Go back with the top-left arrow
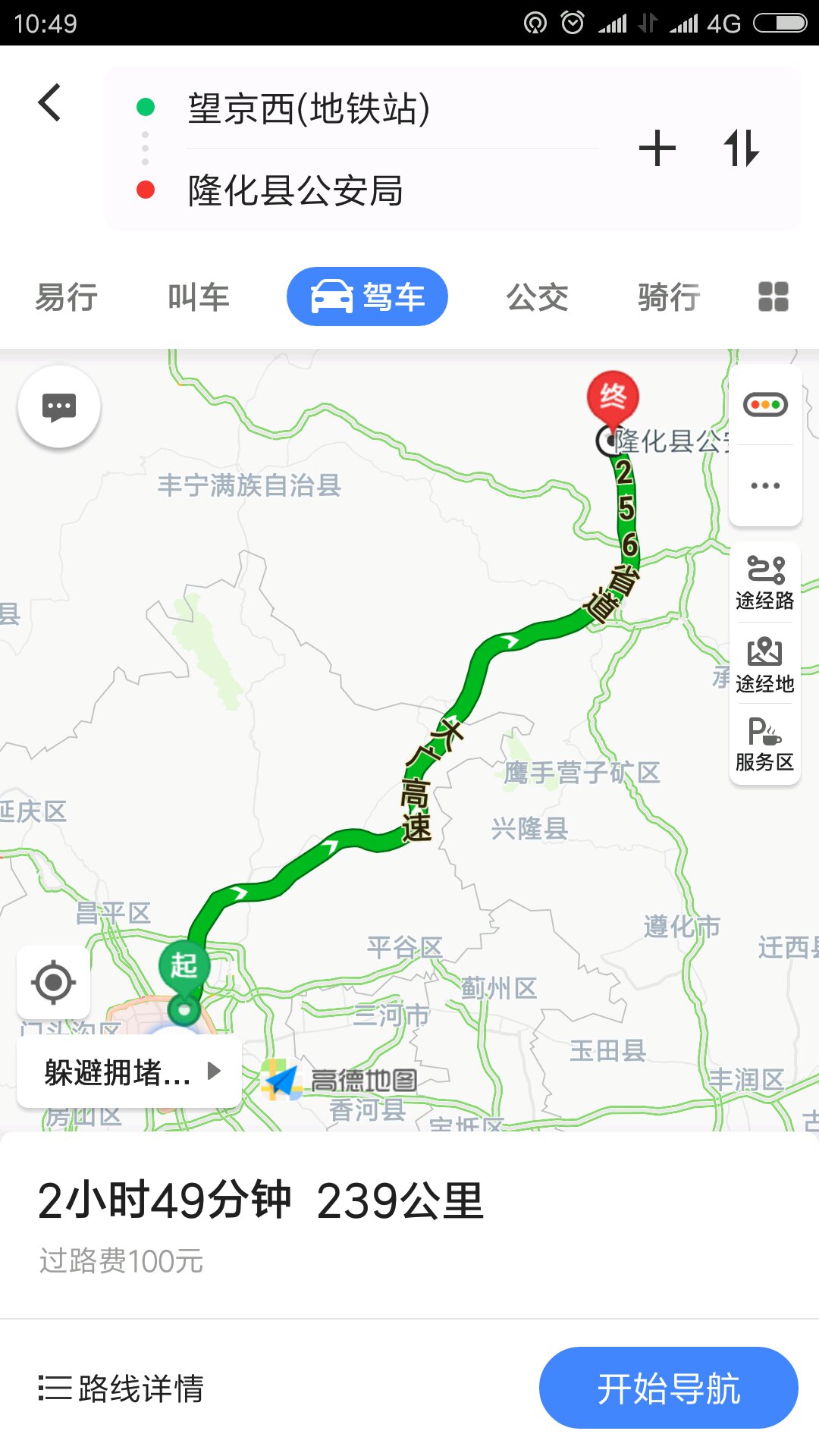 click(50, 103)
